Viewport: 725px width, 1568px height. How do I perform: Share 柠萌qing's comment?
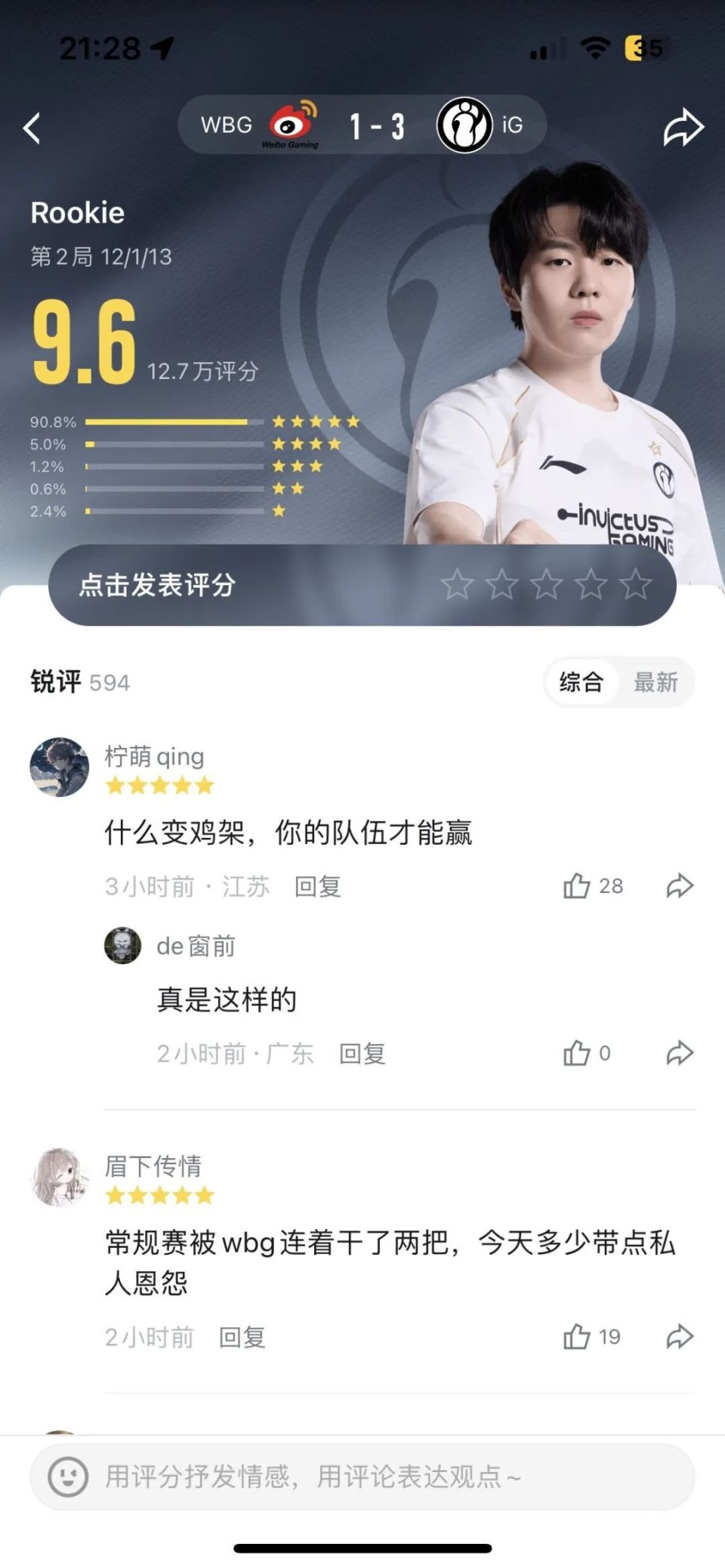680,886
